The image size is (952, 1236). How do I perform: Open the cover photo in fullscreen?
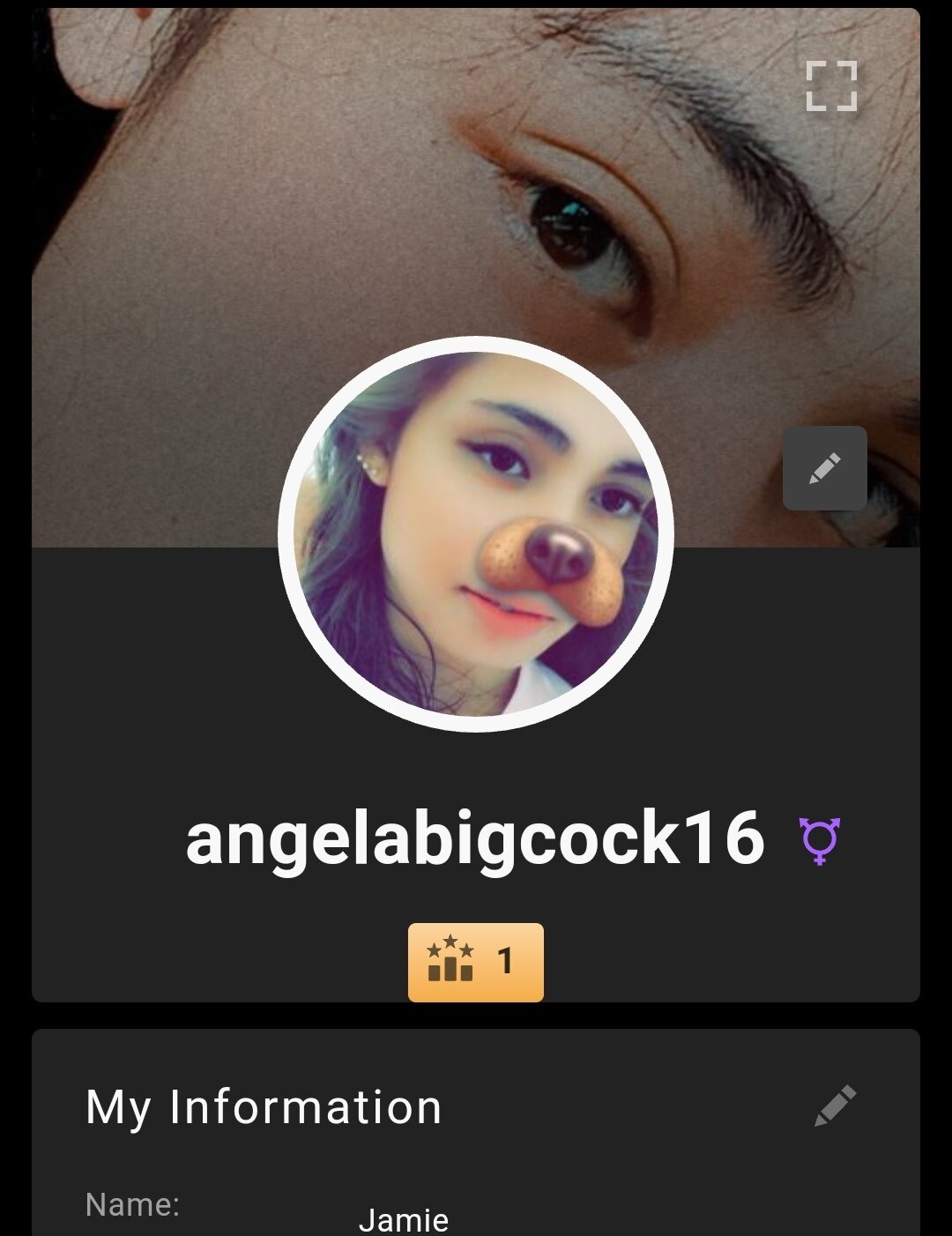[x=831, y=86]
